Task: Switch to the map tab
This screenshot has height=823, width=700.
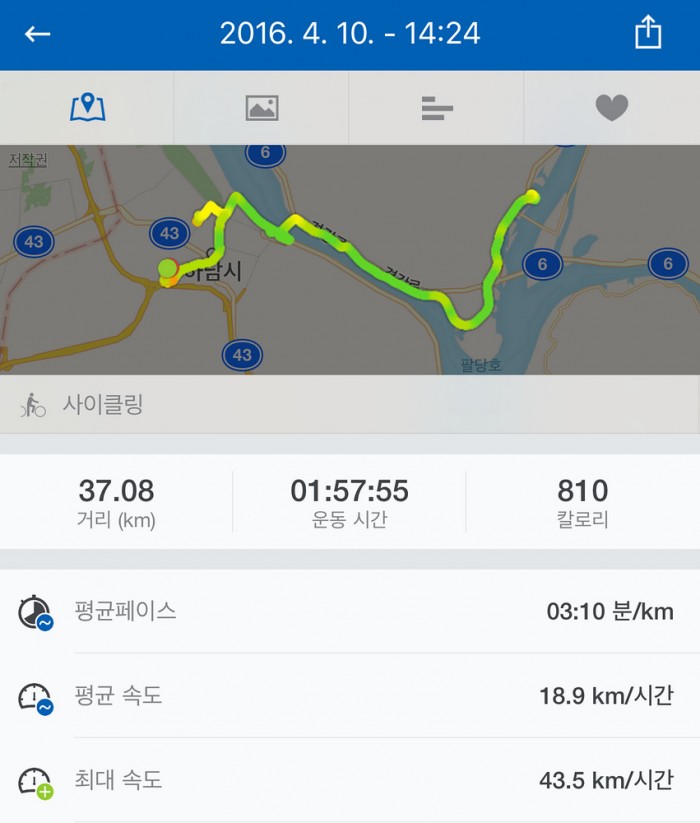Action: pyautogui.click(x=87, y=108)
